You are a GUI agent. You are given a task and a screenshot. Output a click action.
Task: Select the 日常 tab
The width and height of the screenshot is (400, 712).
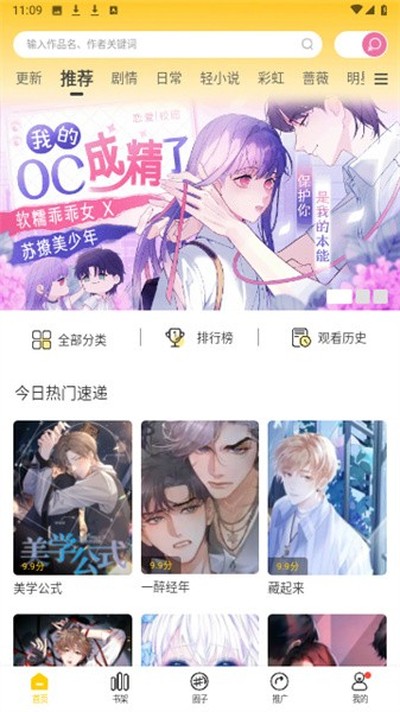tap(169, 79)
